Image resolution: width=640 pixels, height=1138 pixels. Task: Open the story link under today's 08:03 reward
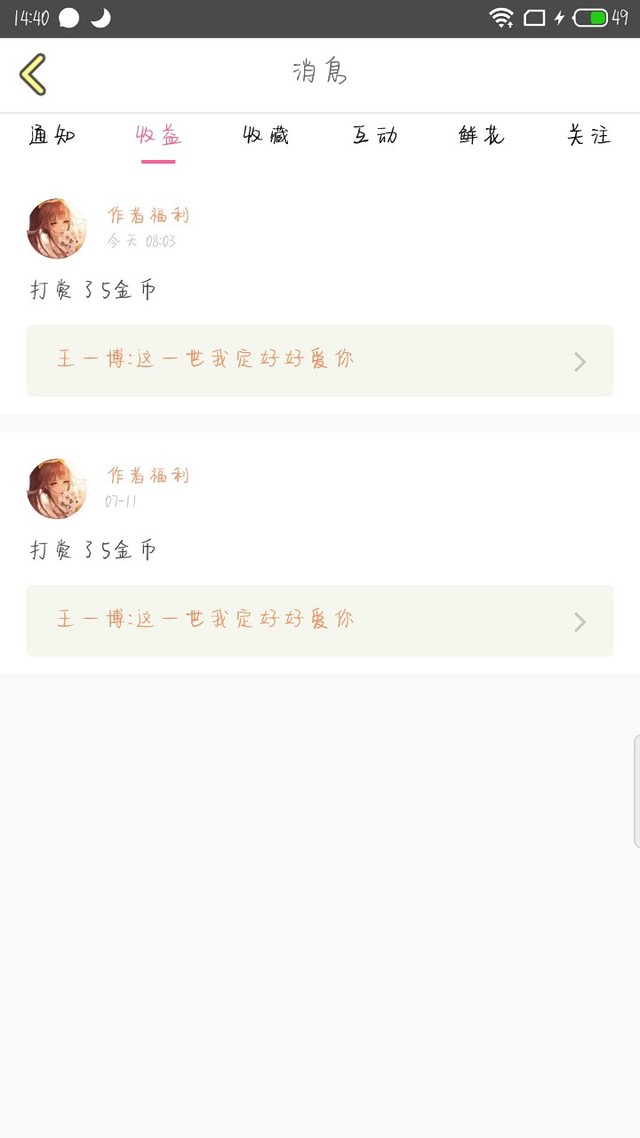click(x=320, y=361)
